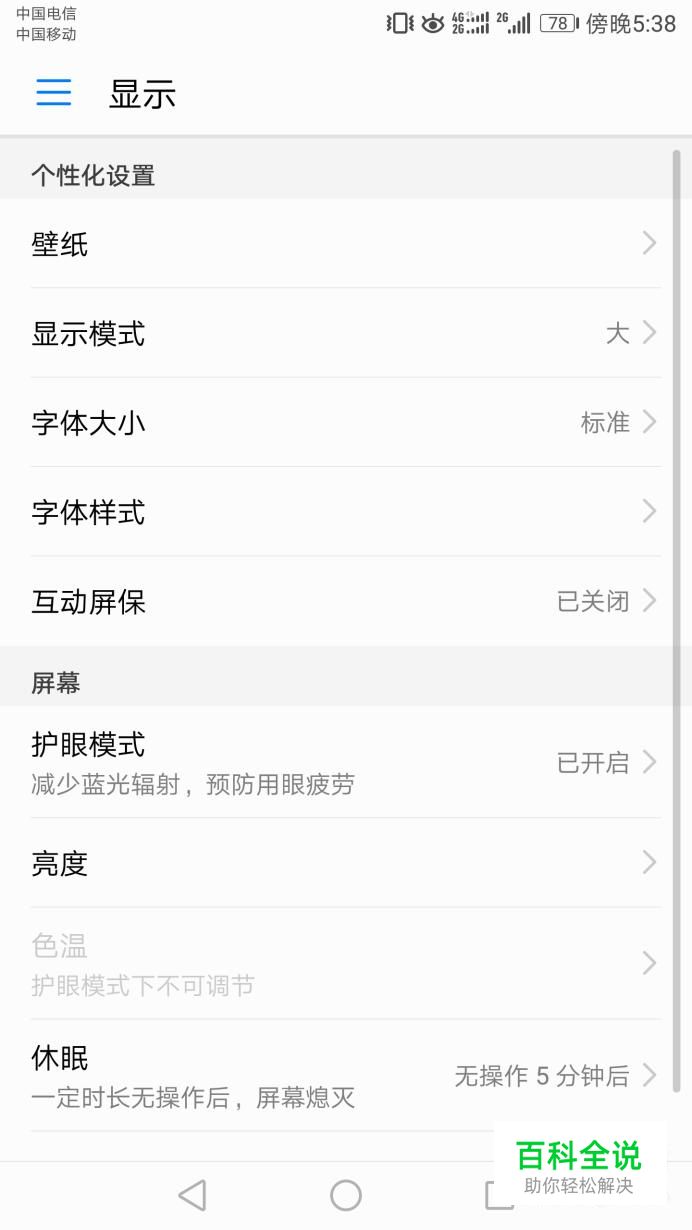Open the 壁纸 wallpaper settings
Image resolution: width=692 pixels, height=1230 pixels.
click(346, 243)
